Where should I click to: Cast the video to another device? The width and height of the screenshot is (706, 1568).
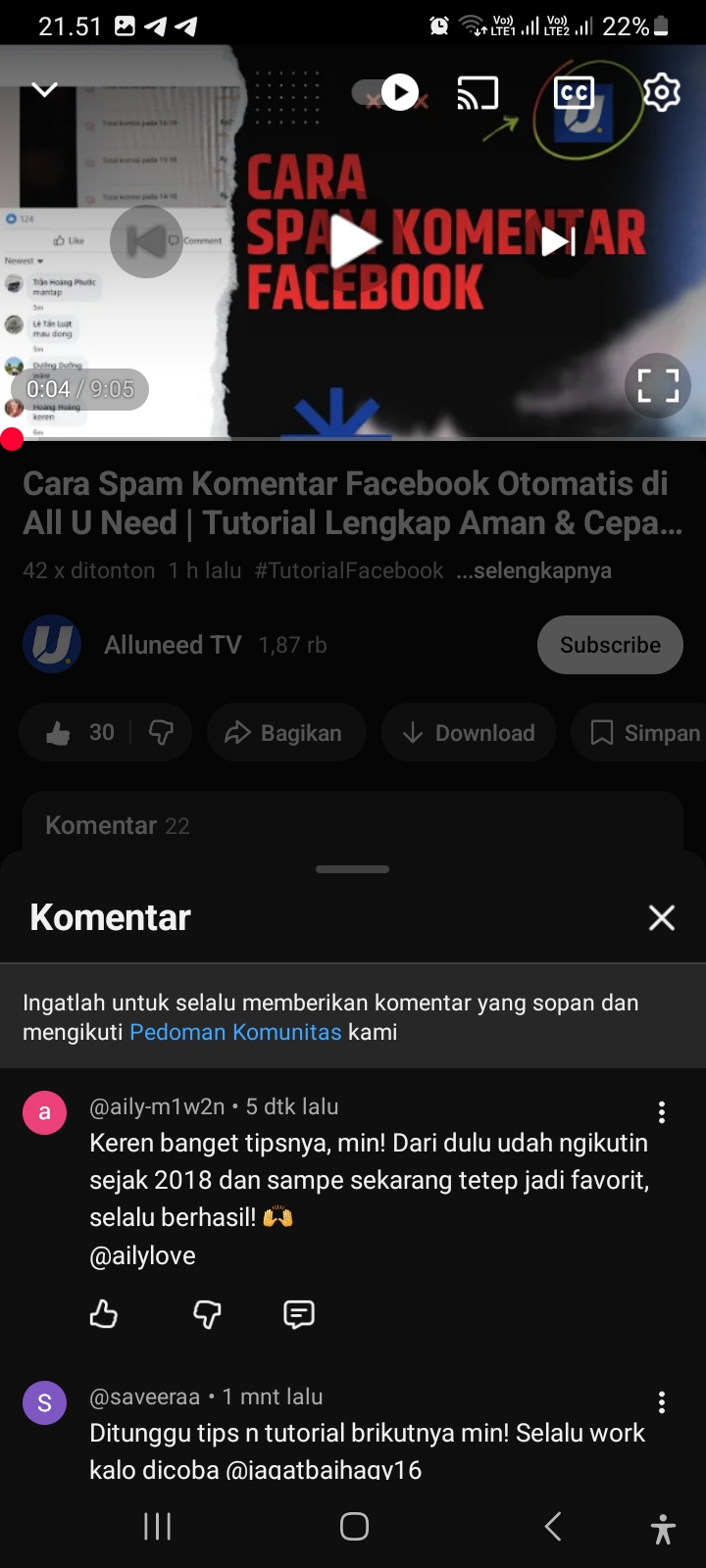click(x=478, y=93)
